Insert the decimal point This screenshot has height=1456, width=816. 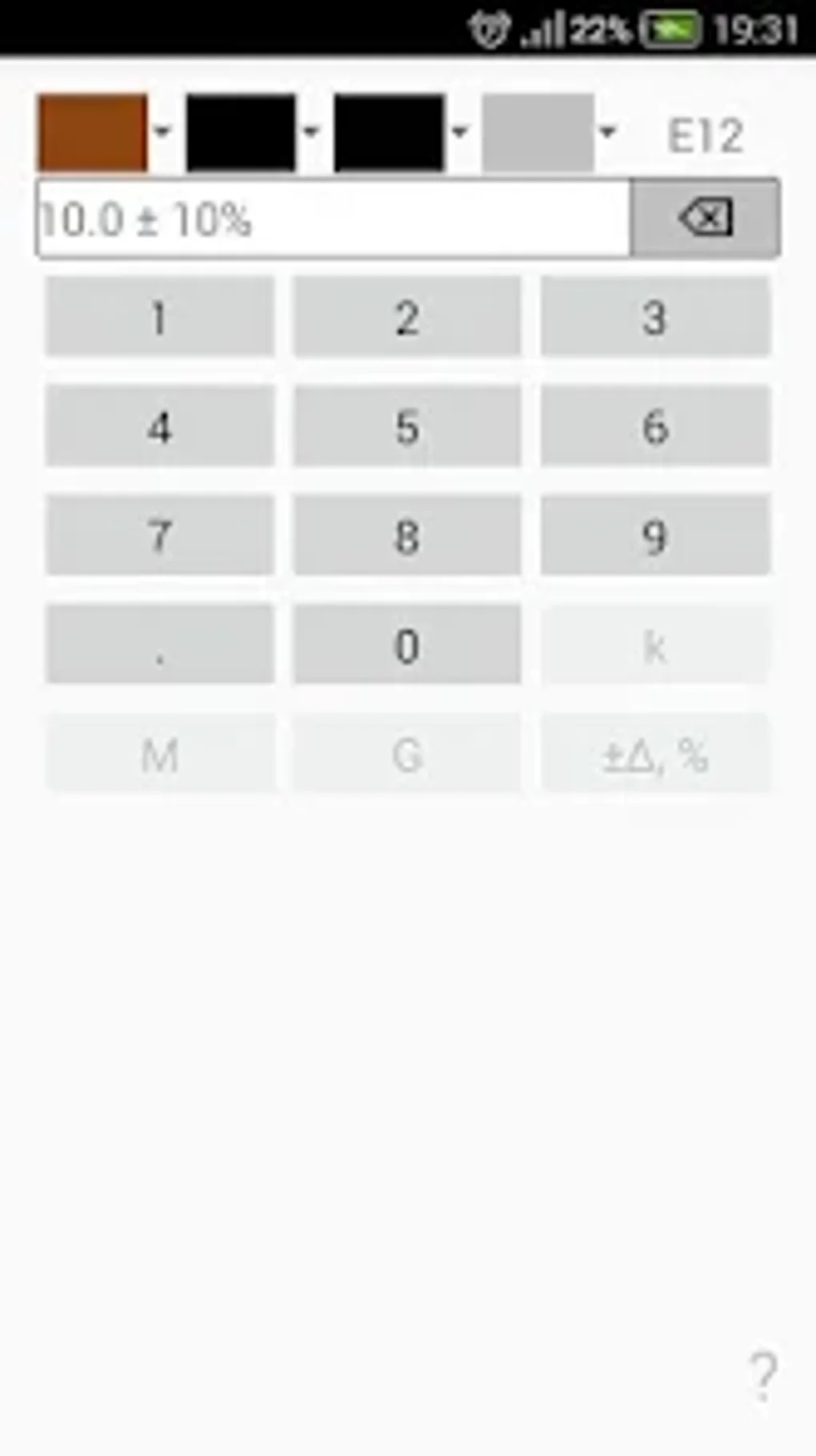[159, 644]
